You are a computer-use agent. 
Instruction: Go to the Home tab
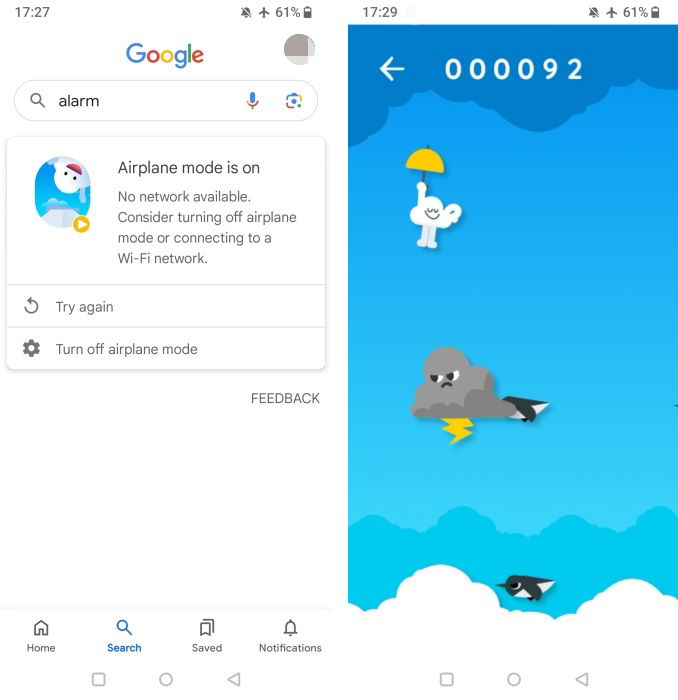[41, 636]
